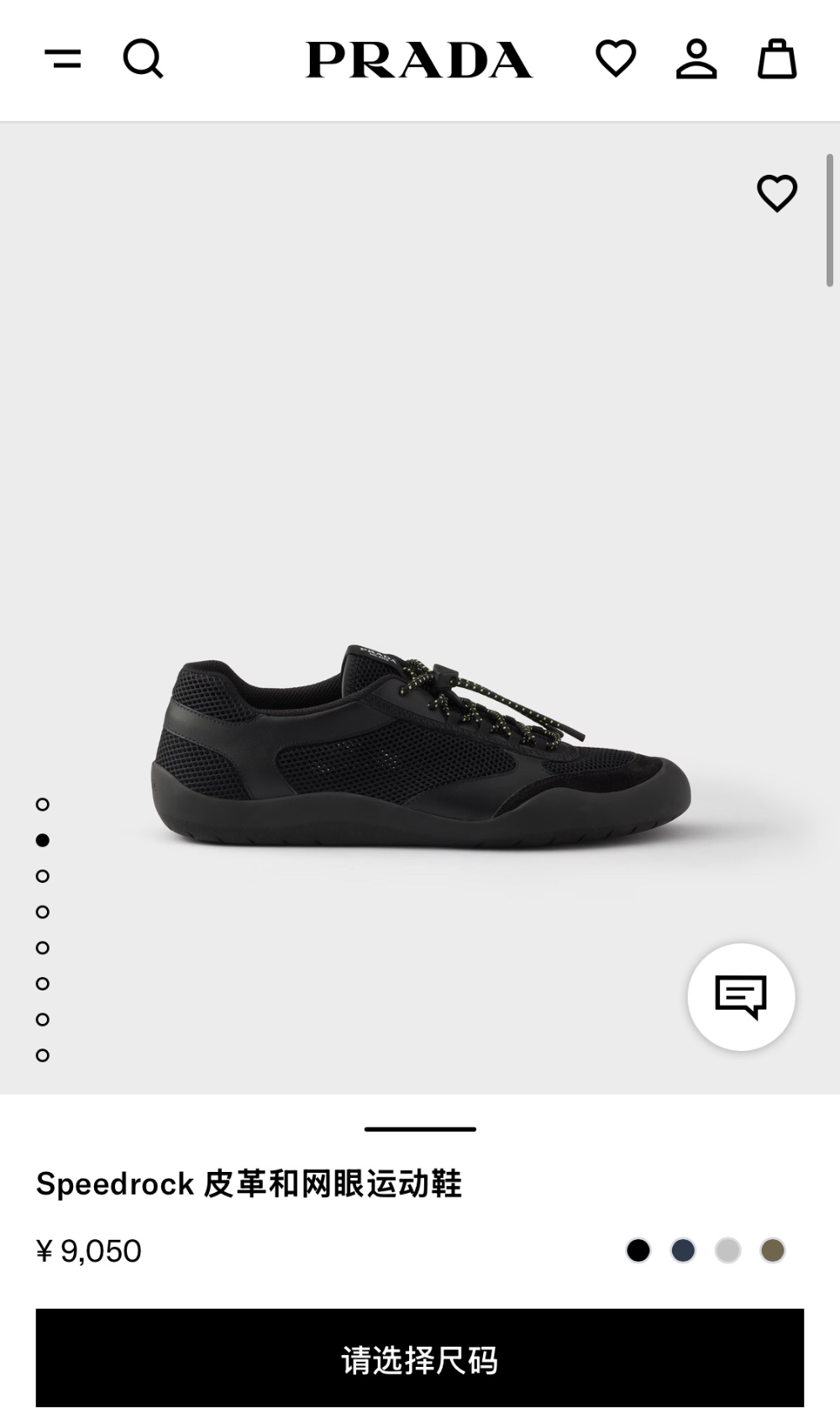Open the account profile icon
Image resolution: width=840 pixels, height=1408 pixels.
click(x=696, y=59)
